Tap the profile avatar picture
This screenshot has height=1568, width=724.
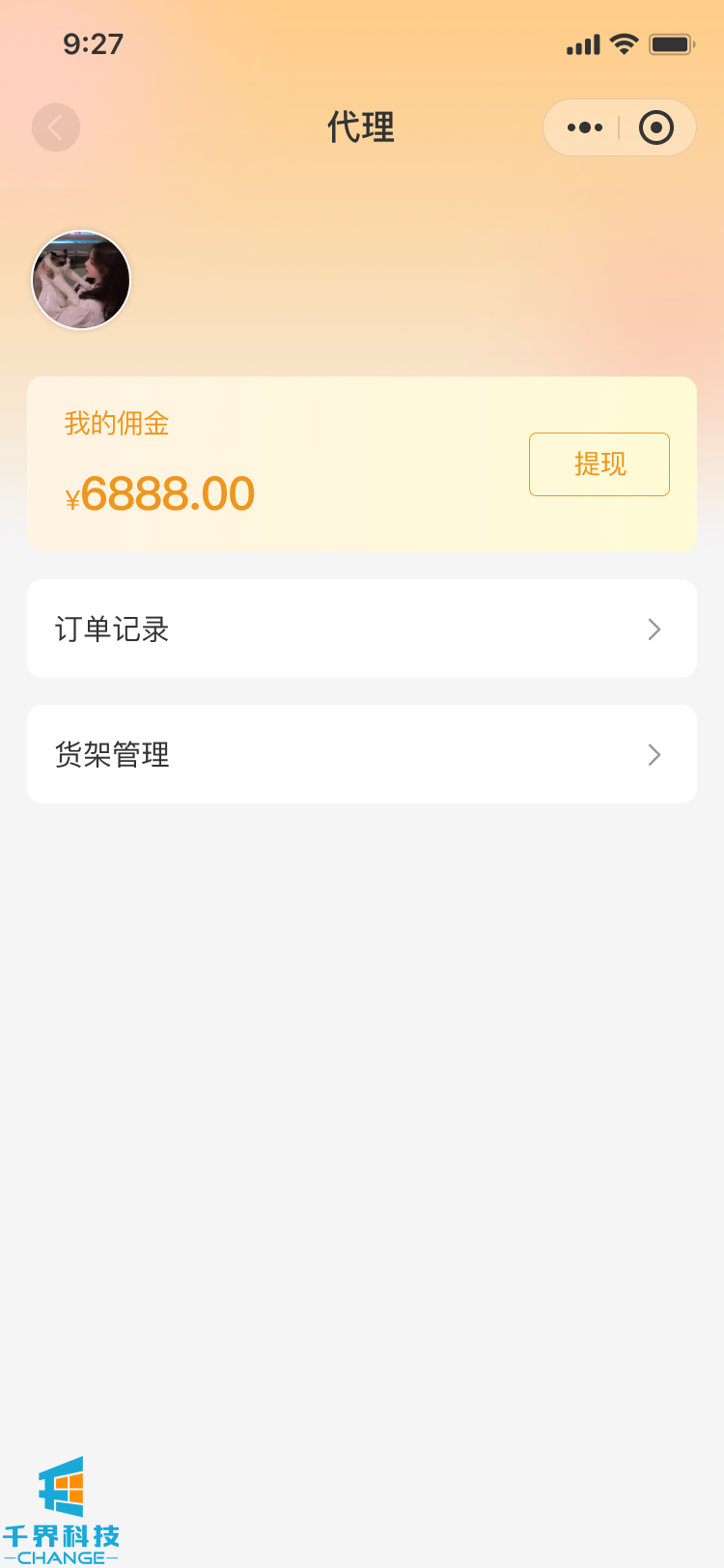(x=81, y=280)
